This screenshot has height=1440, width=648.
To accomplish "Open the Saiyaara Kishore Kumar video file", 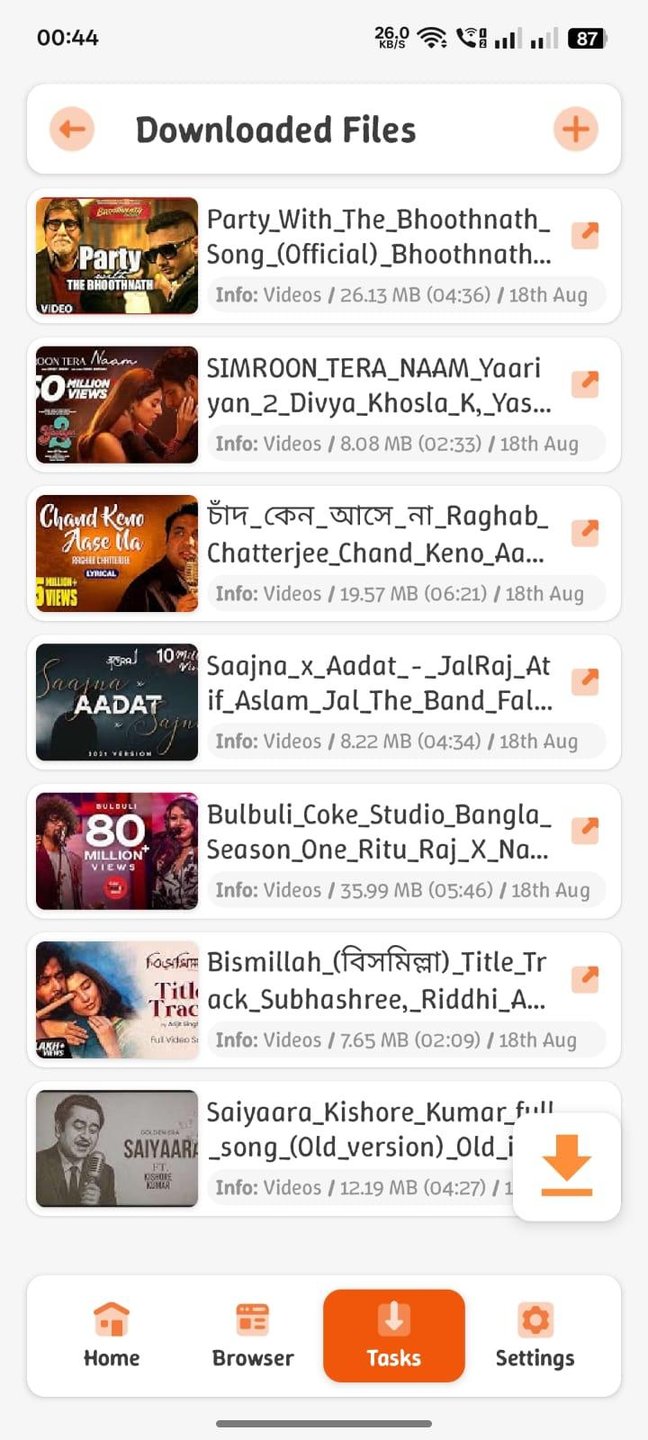I will point(117,1148).
